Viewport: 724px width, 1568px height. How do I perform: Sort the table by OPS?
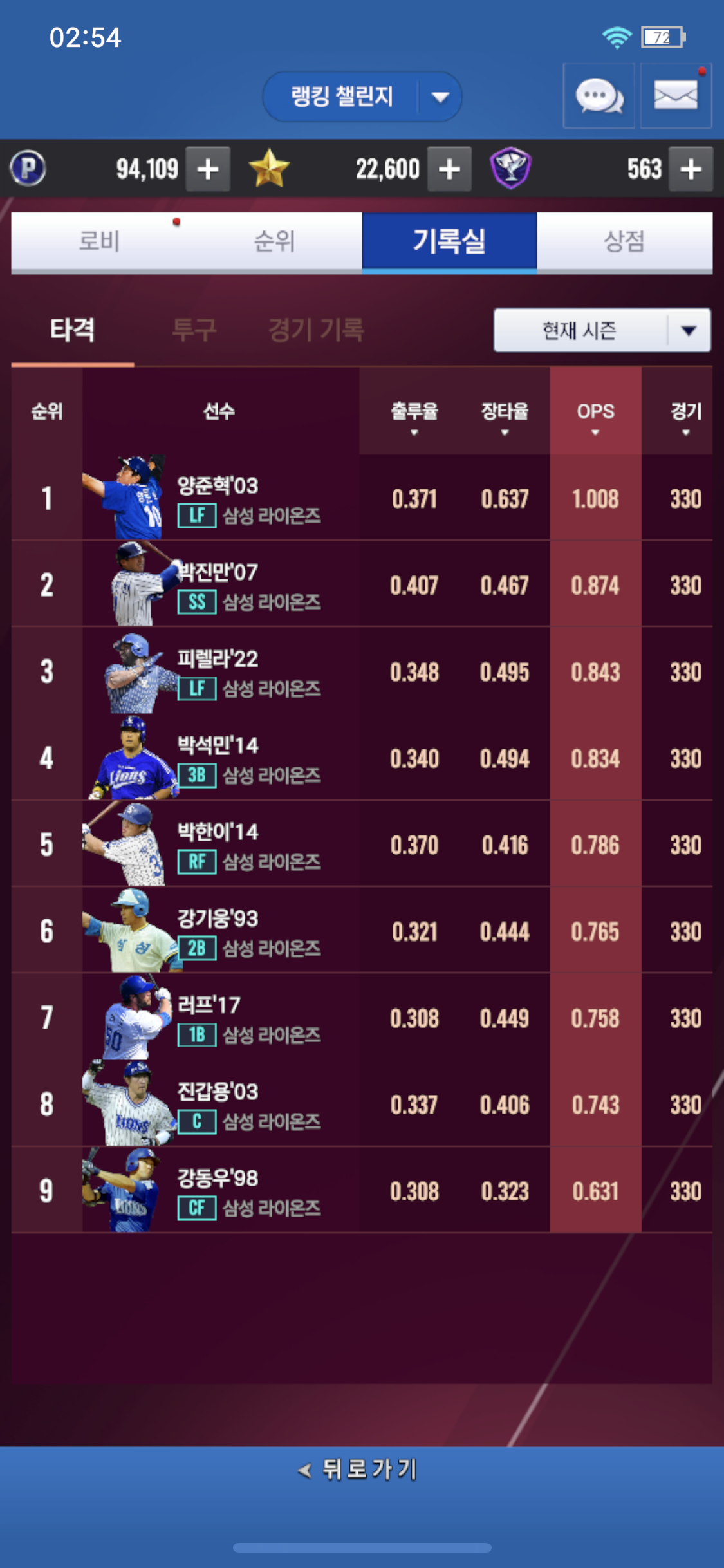(595, 416)
